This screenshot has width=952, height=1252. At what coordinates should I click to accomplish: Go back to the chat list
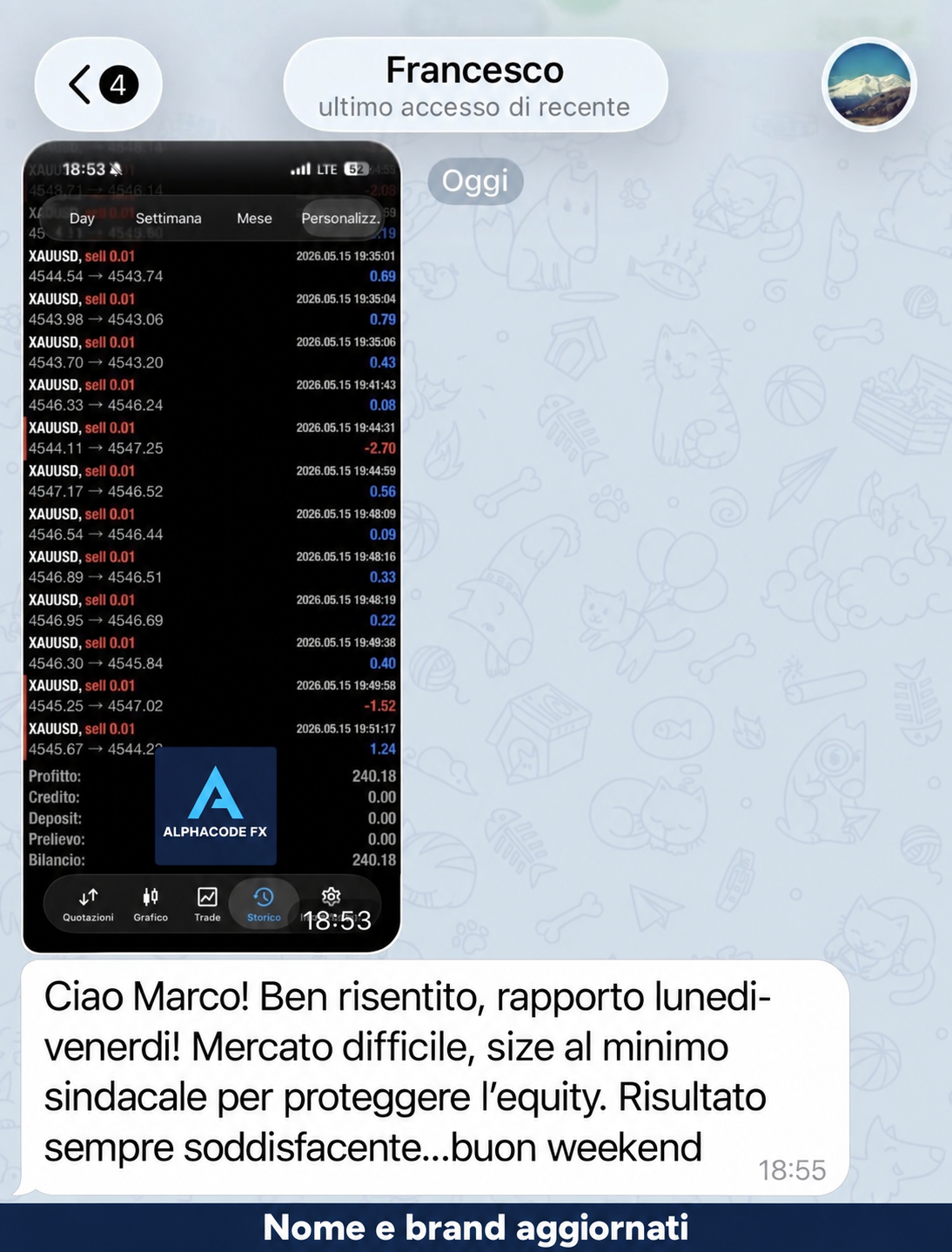point(98,84)
